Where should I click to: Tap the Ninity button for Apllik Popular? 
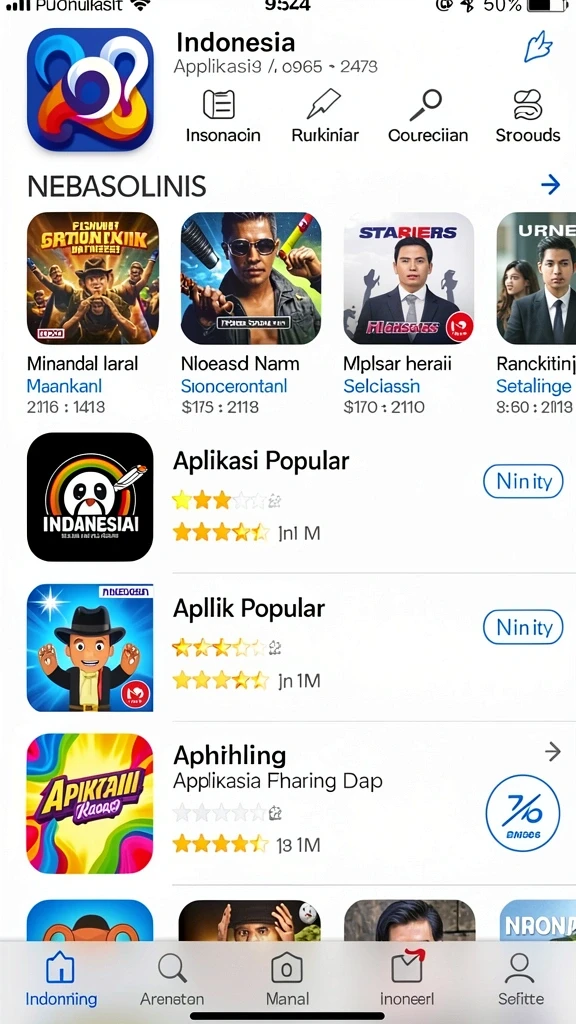click(523, 627)
